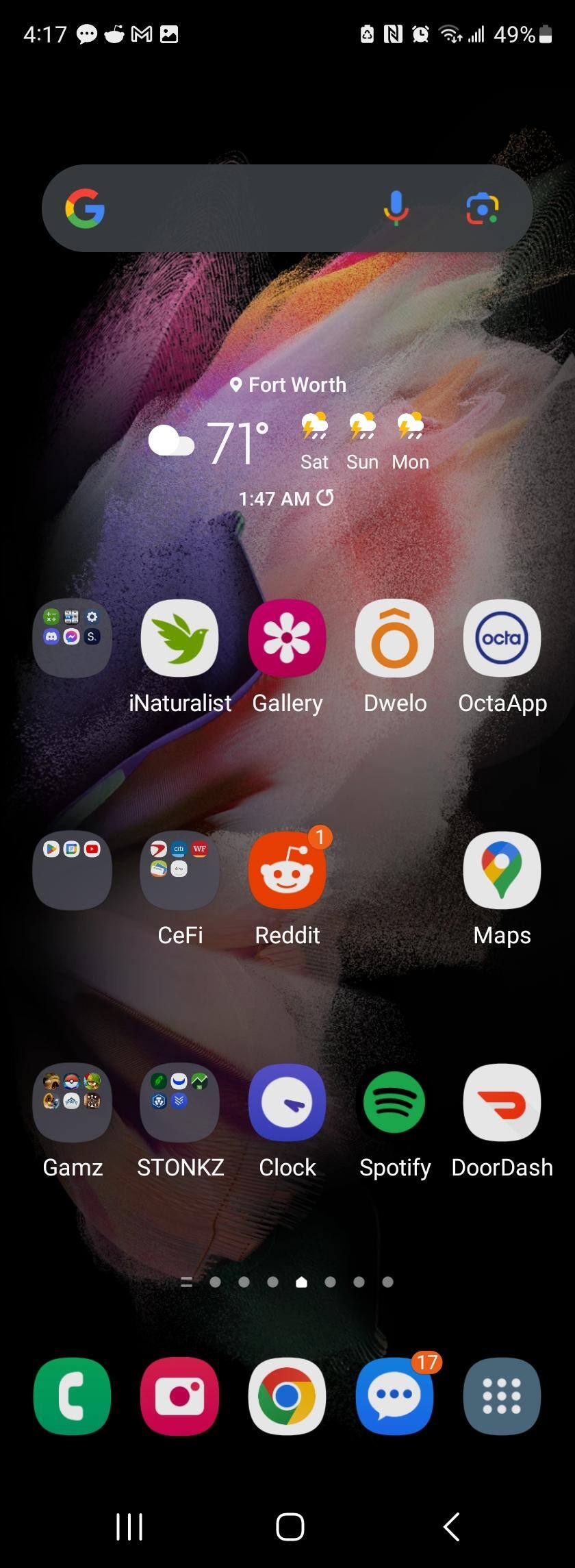Open Google Lens camera search
This screenshot has height=1568, width=575.
pos(482,208)
